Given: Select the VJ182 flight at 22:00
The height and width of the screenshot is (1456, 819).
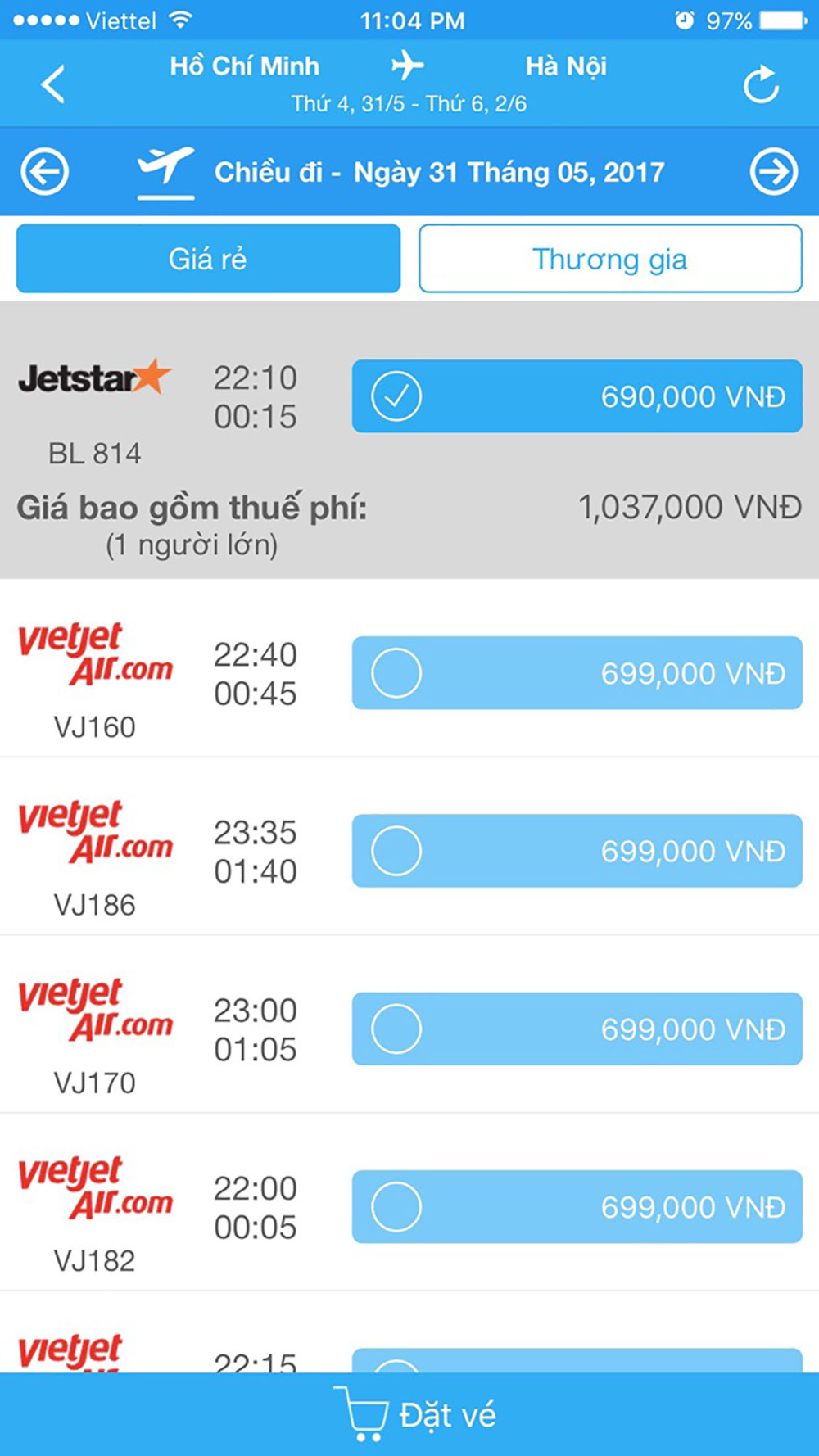Looking at the screenshot, I should [x=577, y=1207].
